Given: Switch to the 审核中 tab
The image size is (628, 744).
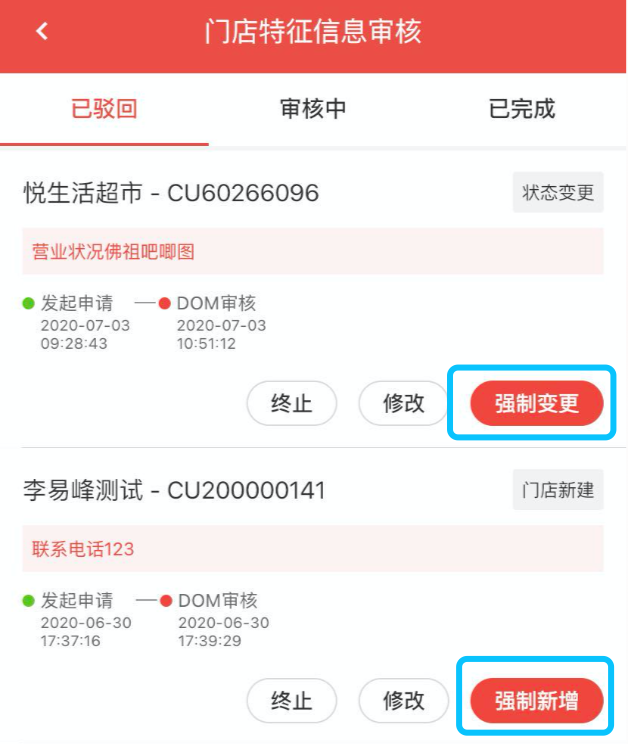Looking at the screenshot, I should [x=313, y=109].
